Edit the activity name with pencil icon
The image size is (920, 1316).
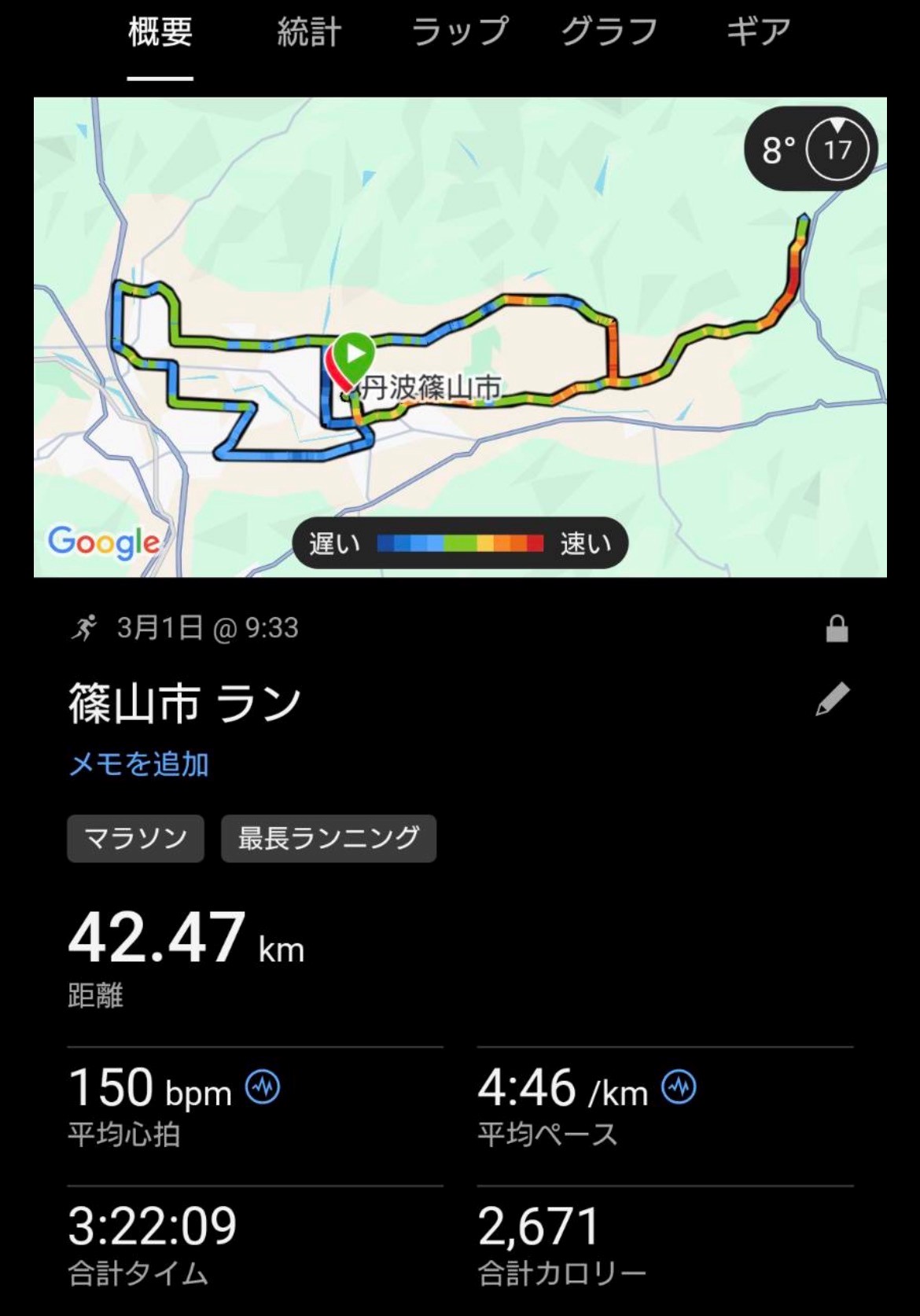tap(834, 699)
